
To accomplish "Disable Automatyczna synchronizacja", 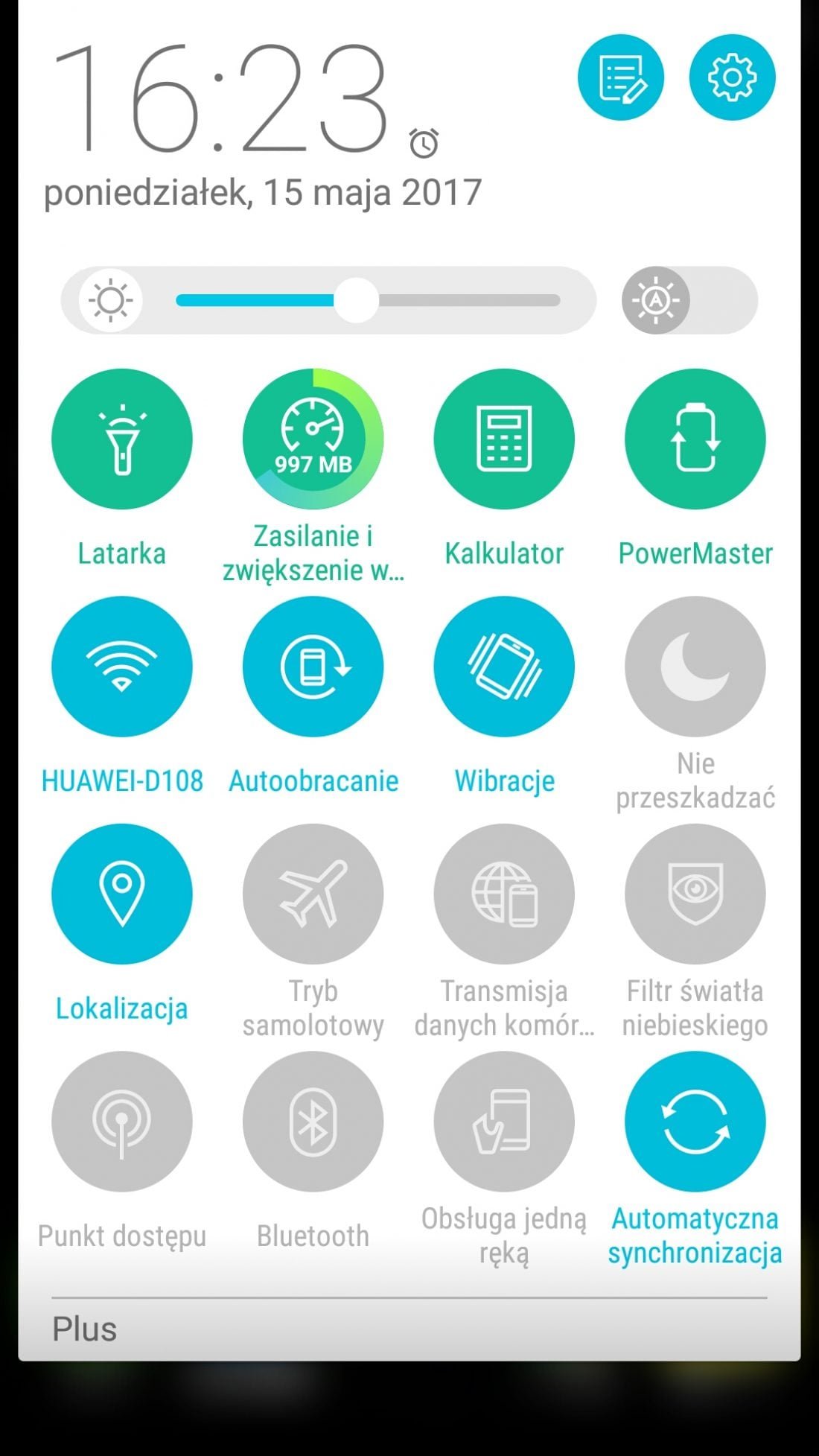I will 695,1121.
